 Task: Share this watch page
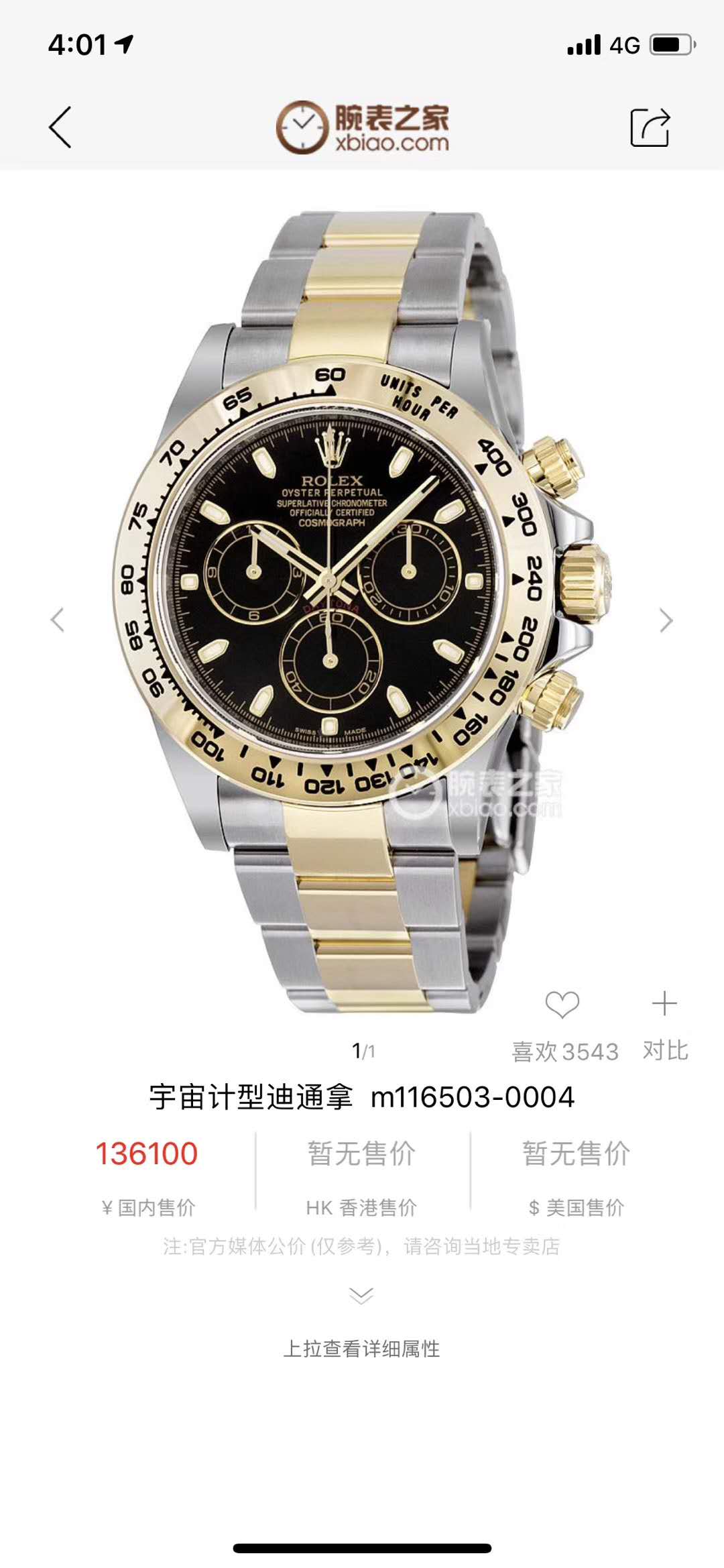[650, 127]
